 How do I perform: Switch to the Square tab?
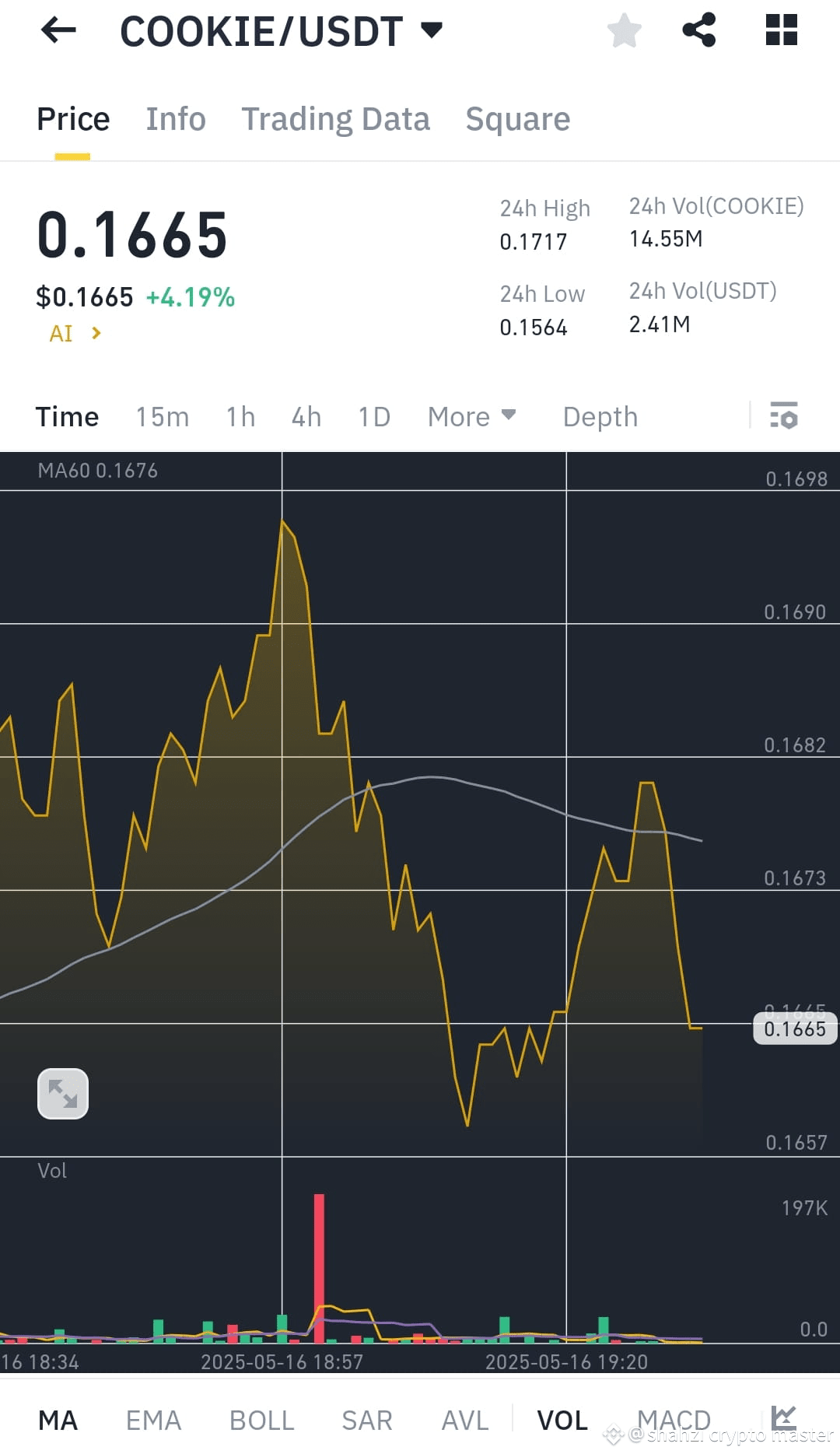click(x=517, y=118)
